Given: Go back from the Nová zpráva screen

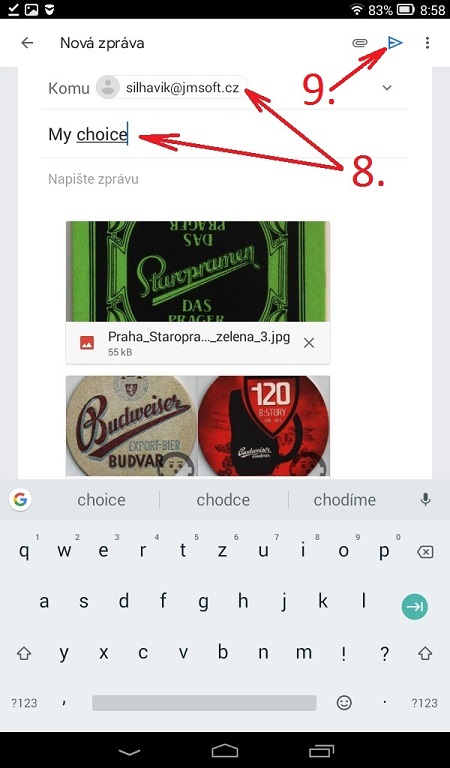Looking at the screenshot, I should pyautogui.click(x=27, y=43).
